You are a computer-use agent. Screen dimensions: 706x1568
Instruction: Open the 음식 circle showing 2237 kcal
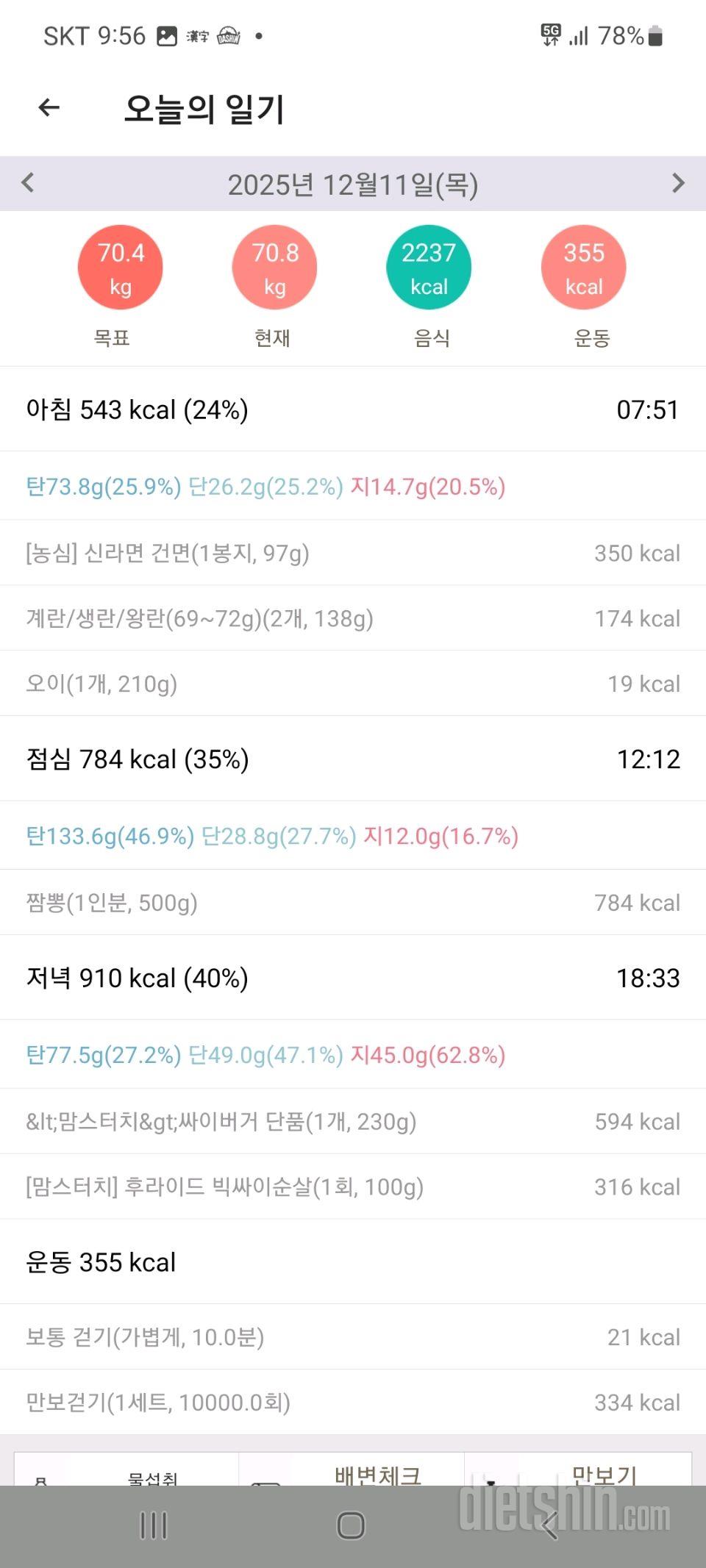point(429,267)
